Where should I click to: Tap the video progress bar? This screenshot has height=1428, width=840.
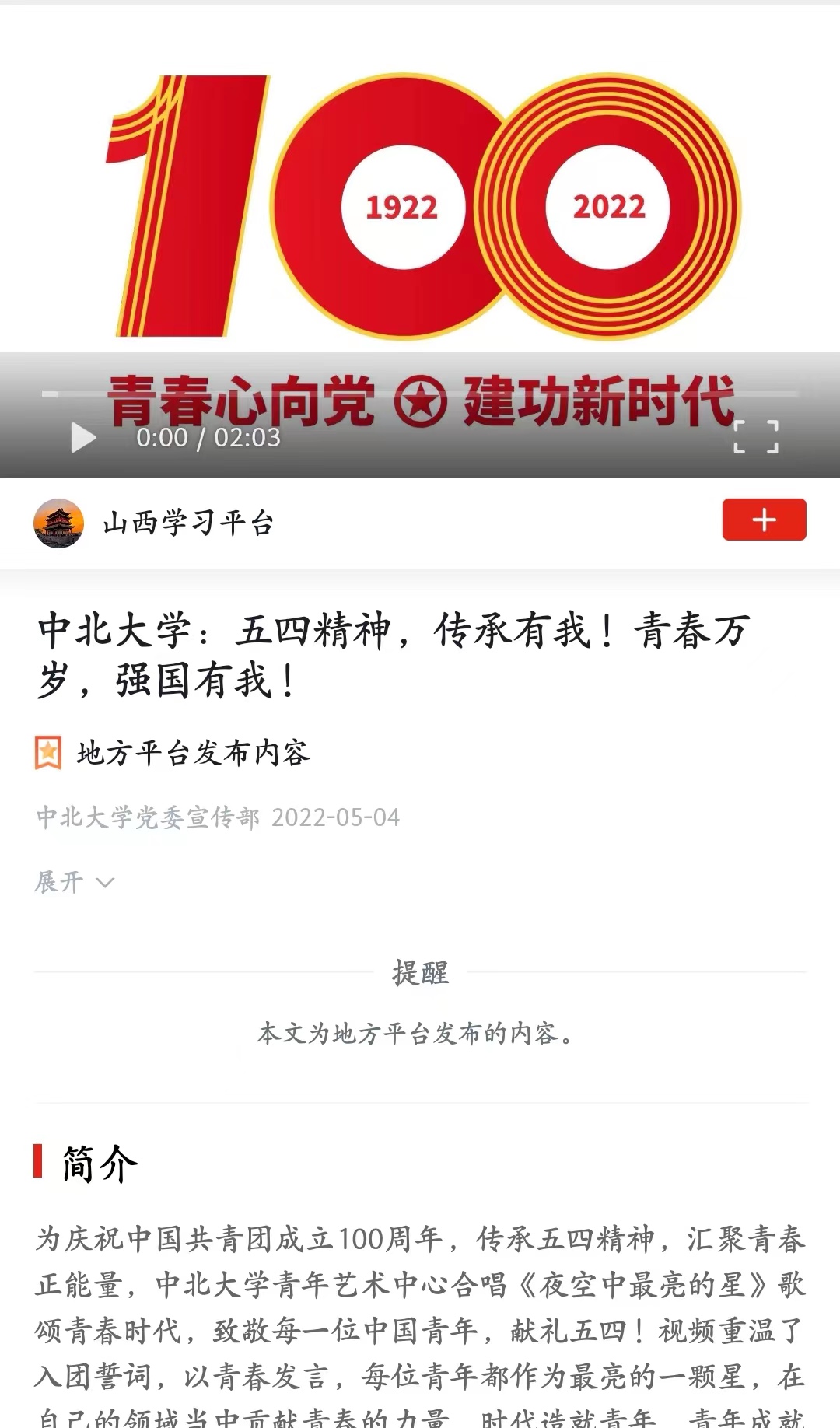[420, 394]
